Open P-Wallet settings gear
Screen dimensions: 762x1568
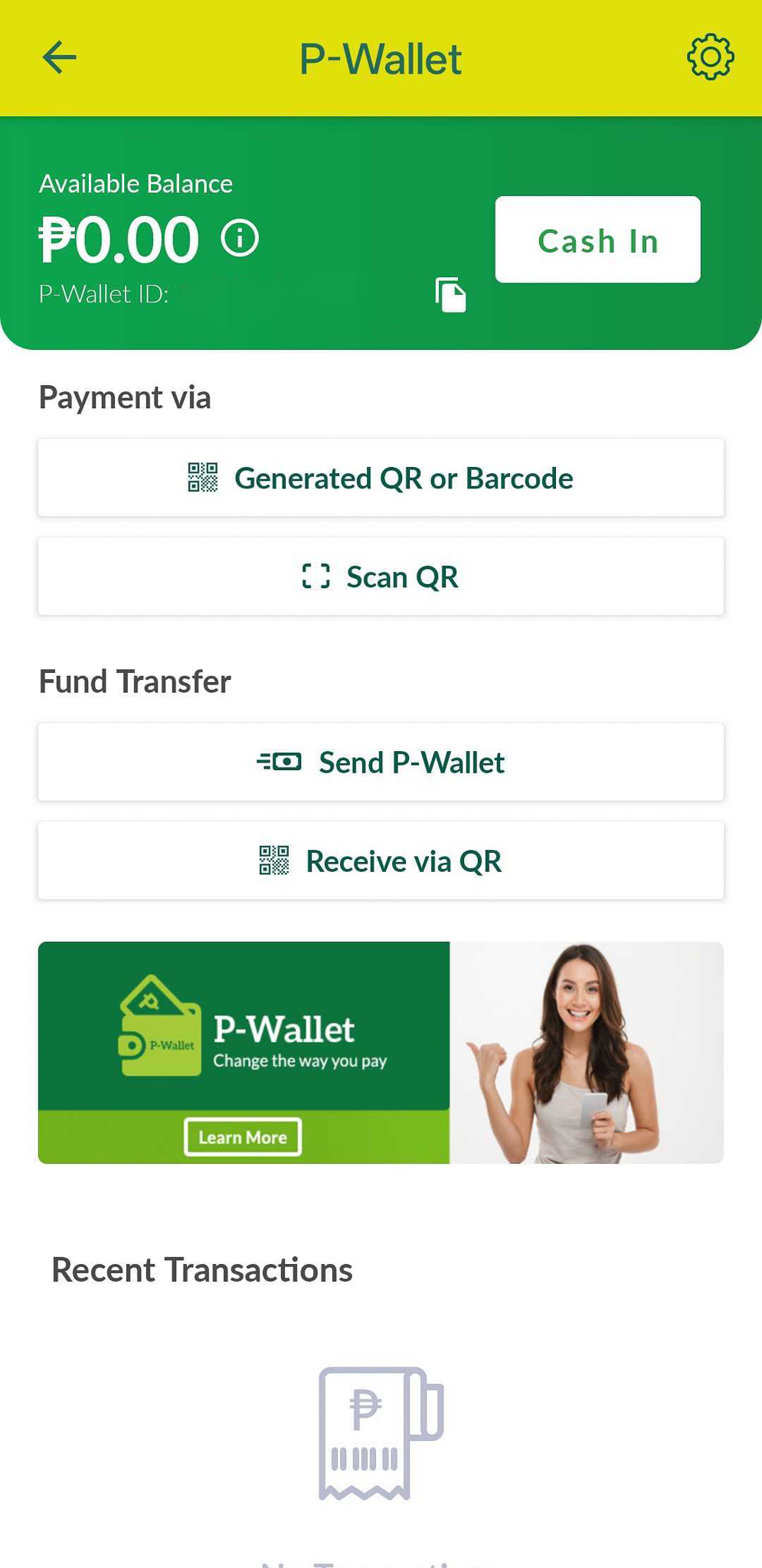710,57
